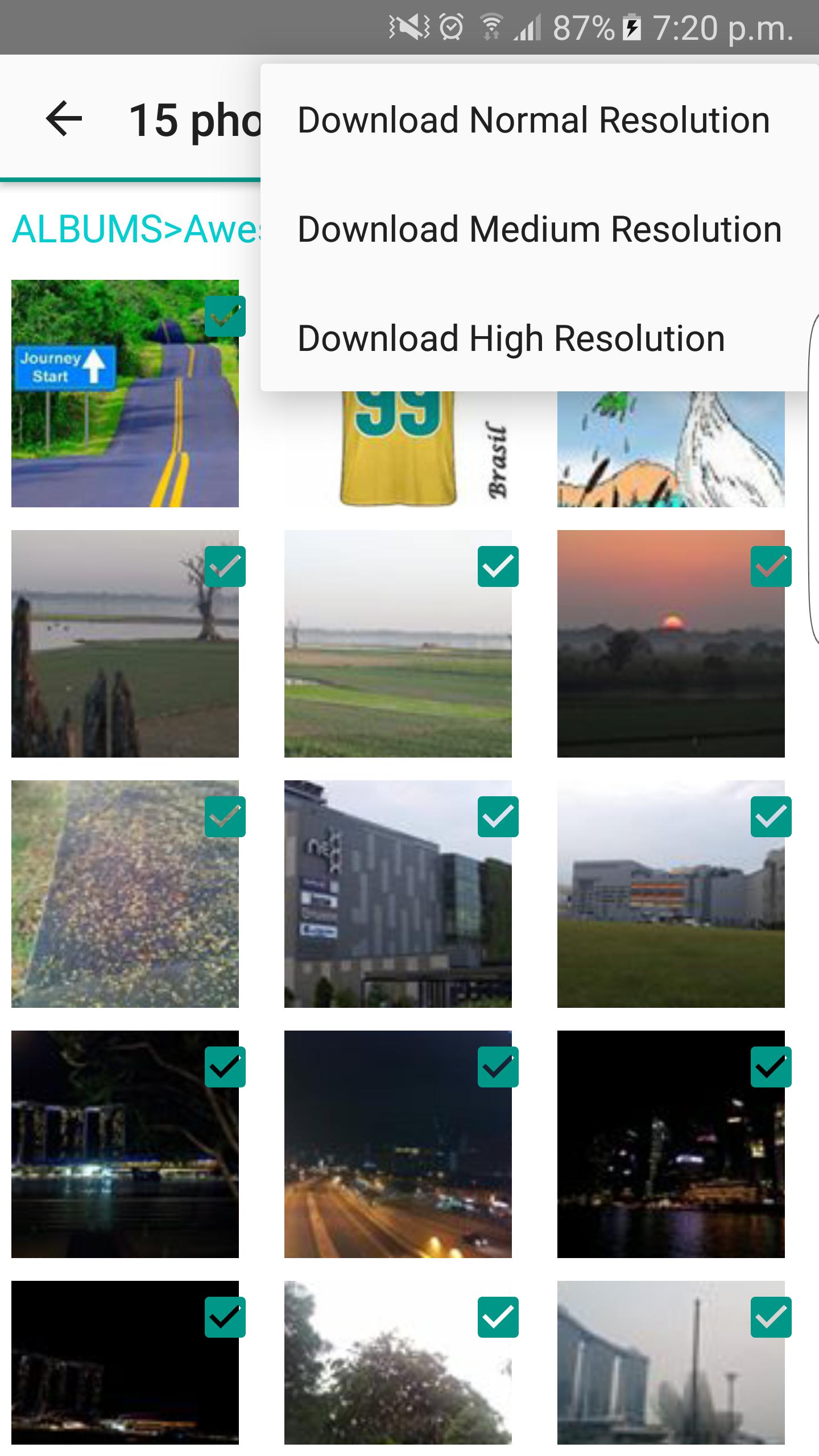The height and width of the screenshot is (1456, 819).
Task: Select Download Normal Resolution
Action: 535,118
